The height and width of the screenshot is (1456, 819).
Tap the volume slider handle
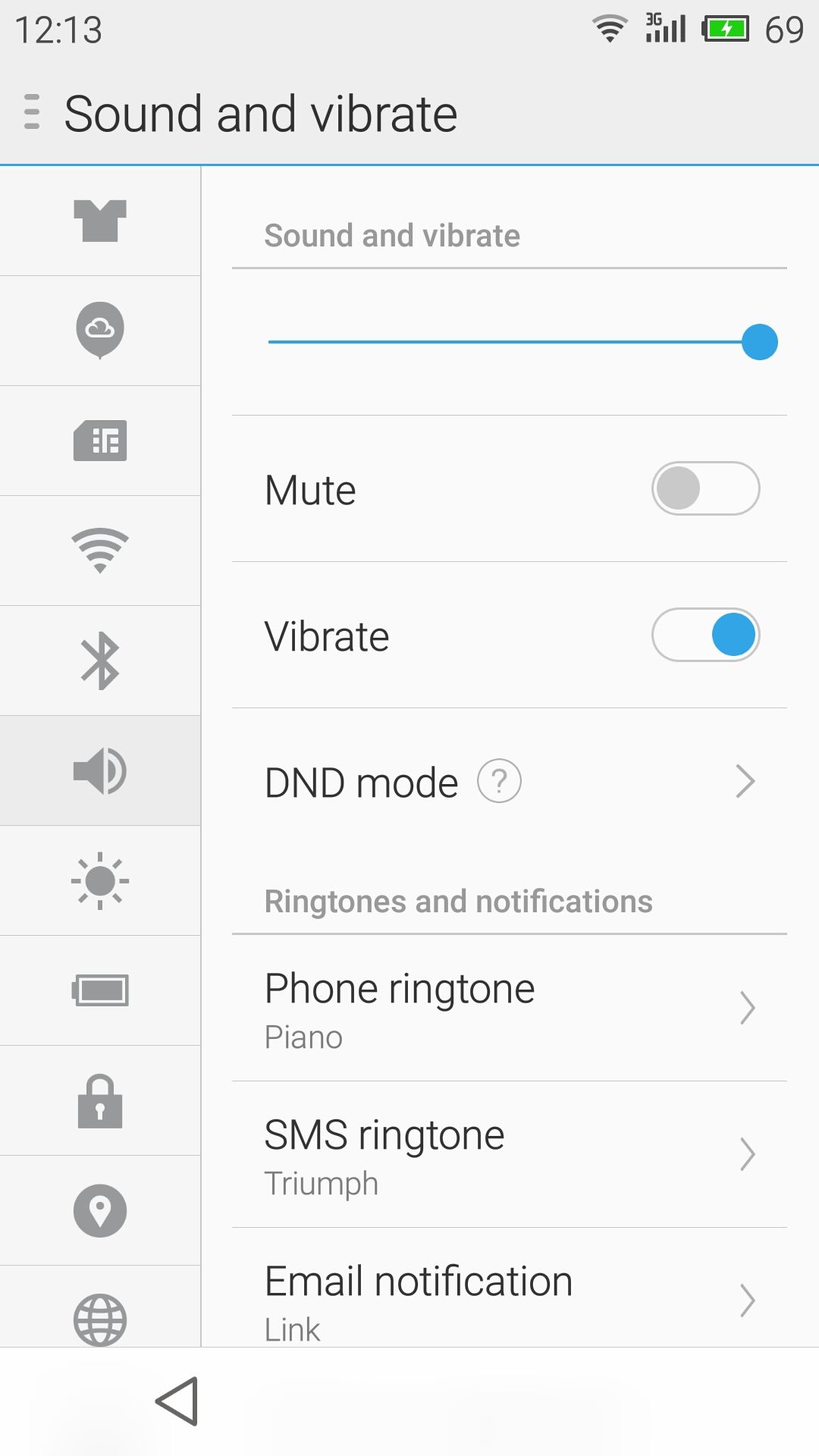[759, 342]
